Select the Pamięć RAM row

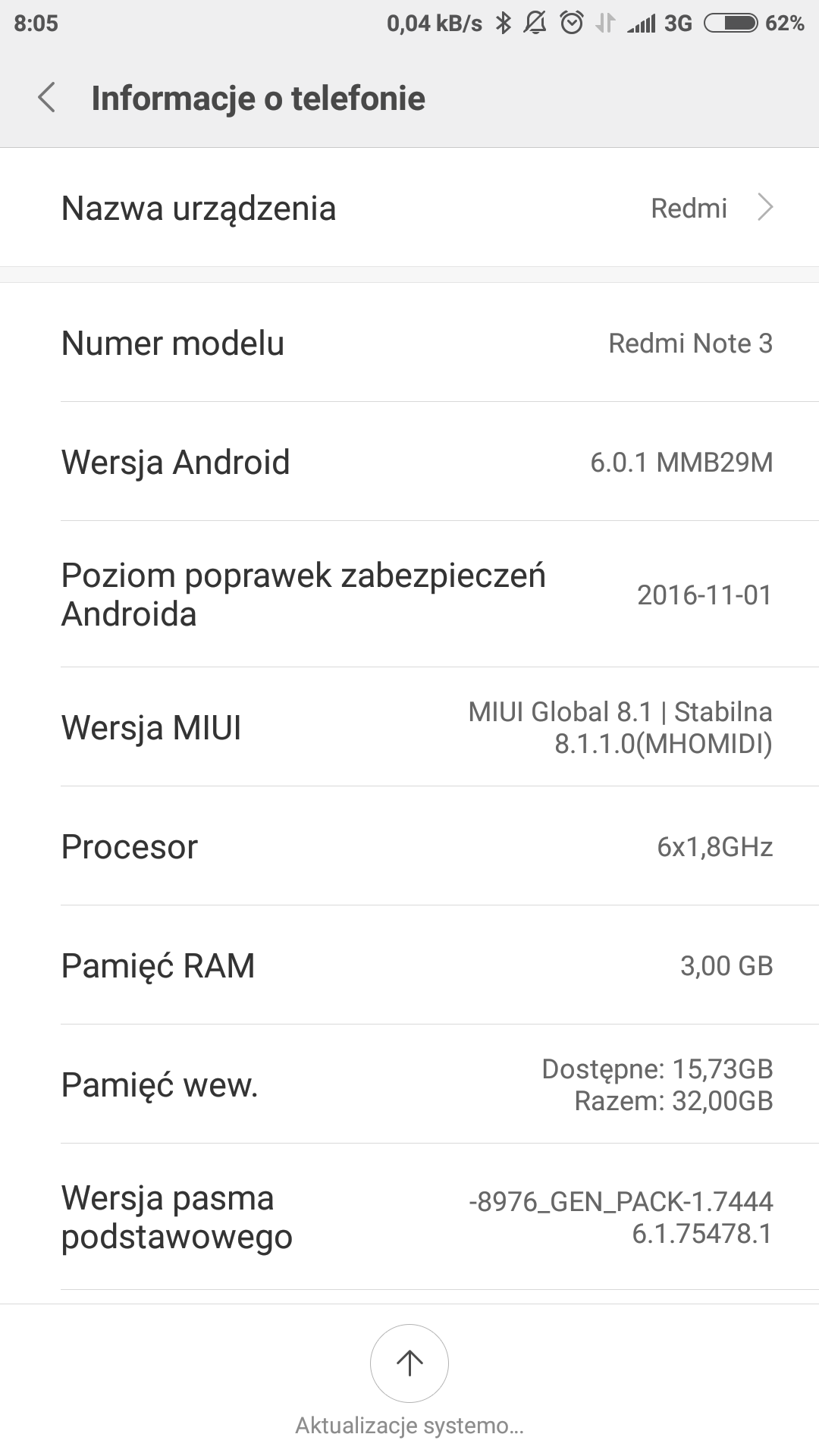pyautogui.click(x=409, y=965)
